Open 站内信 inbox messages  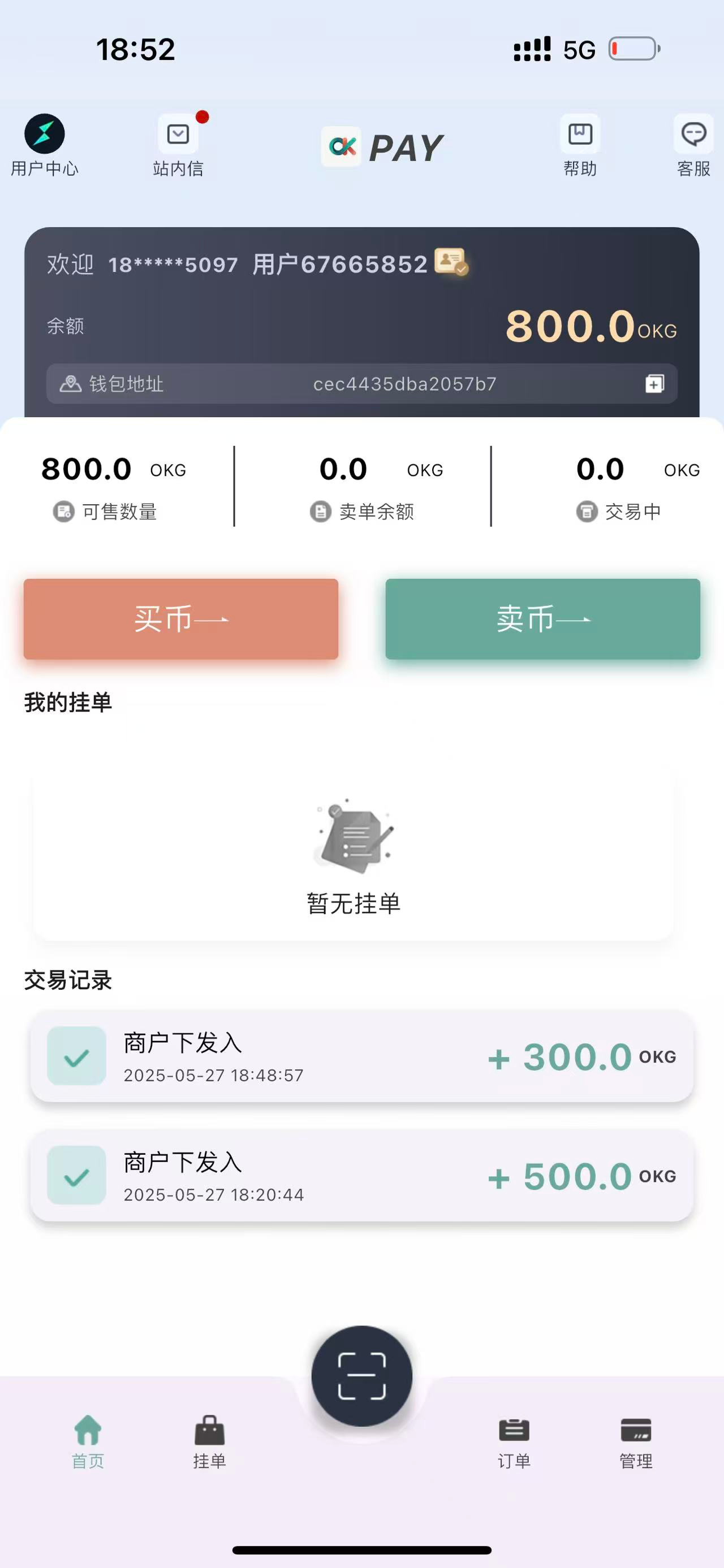click(178, 144)
